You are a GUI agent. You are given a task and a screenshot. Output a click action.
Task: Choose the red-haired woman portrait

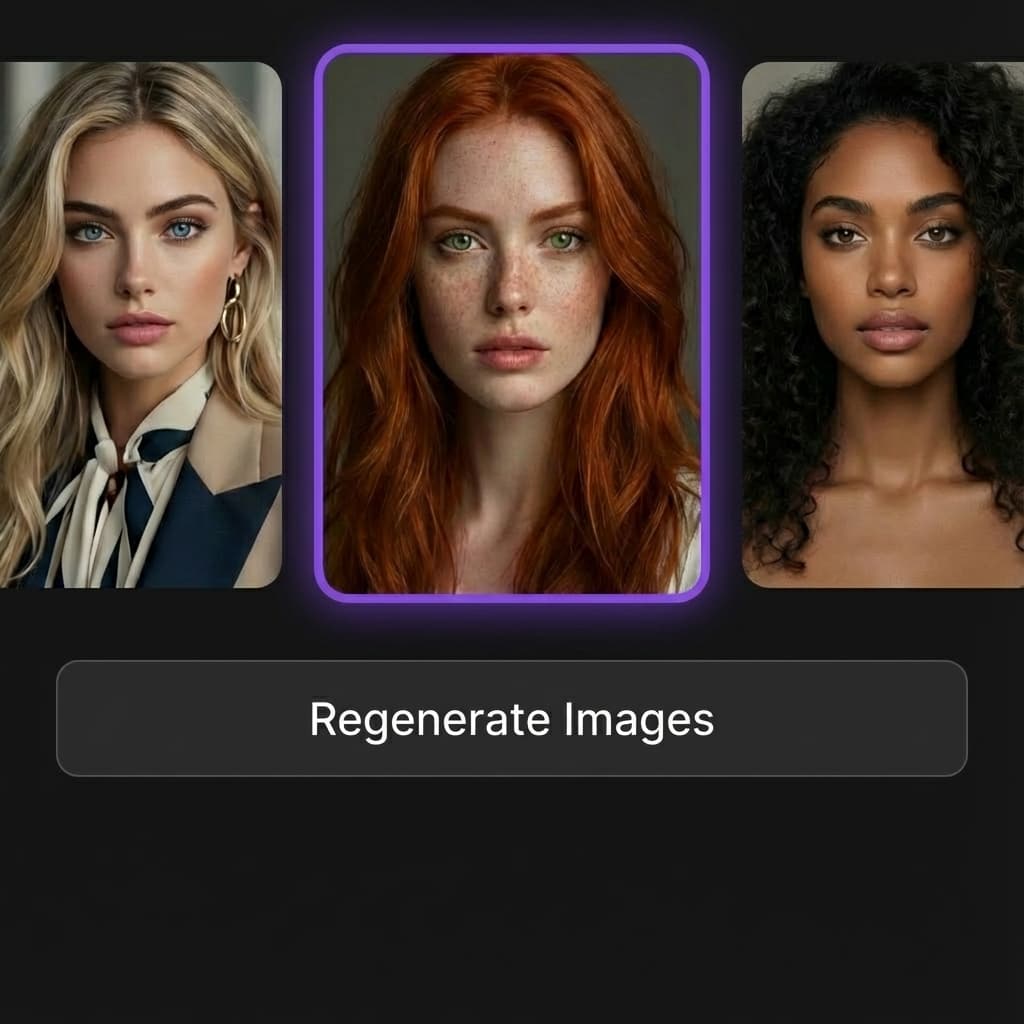(x=511, y=322)
